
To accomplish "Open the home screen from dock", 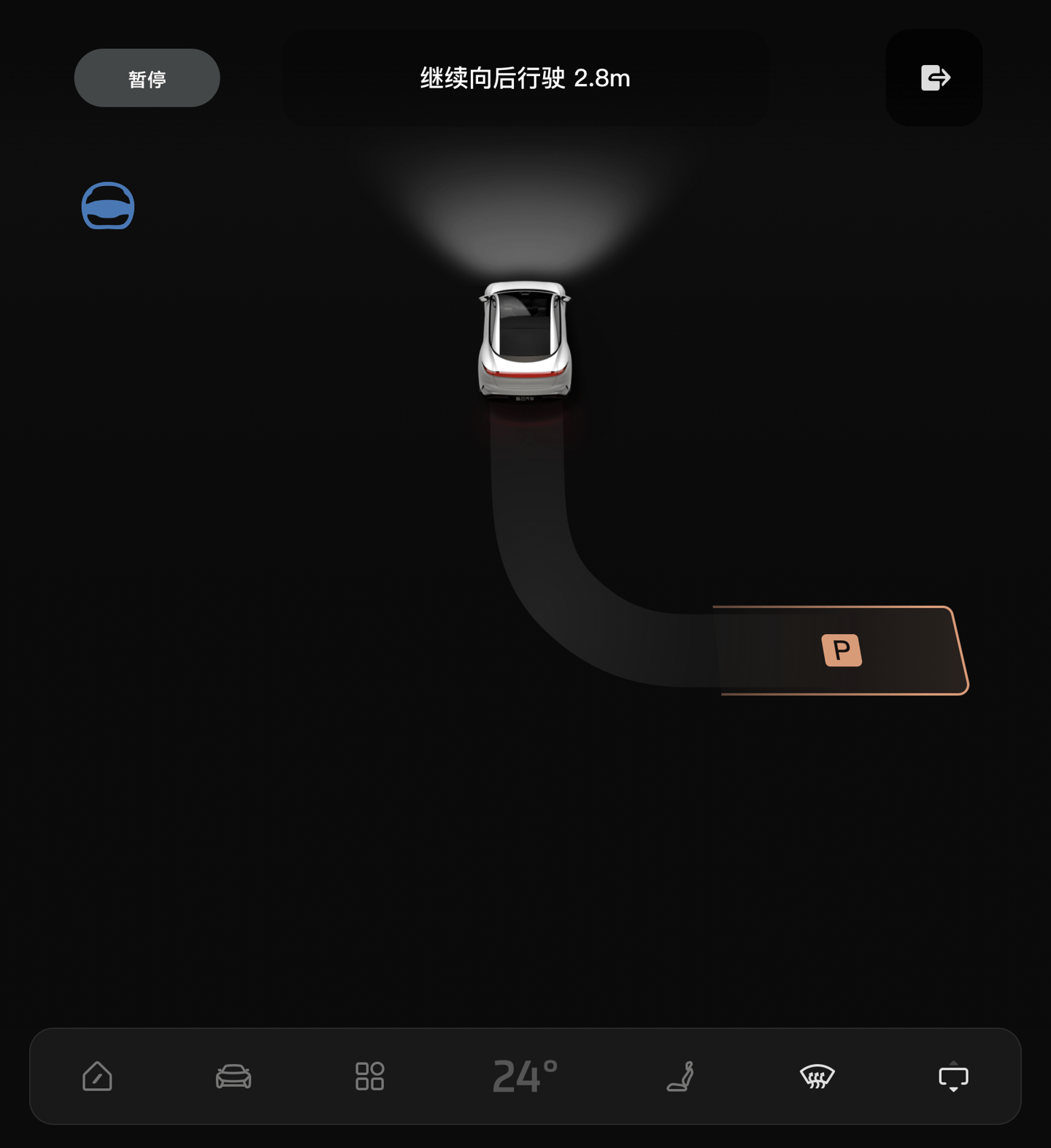I will pyautogui.click(x=97, y=1076).
